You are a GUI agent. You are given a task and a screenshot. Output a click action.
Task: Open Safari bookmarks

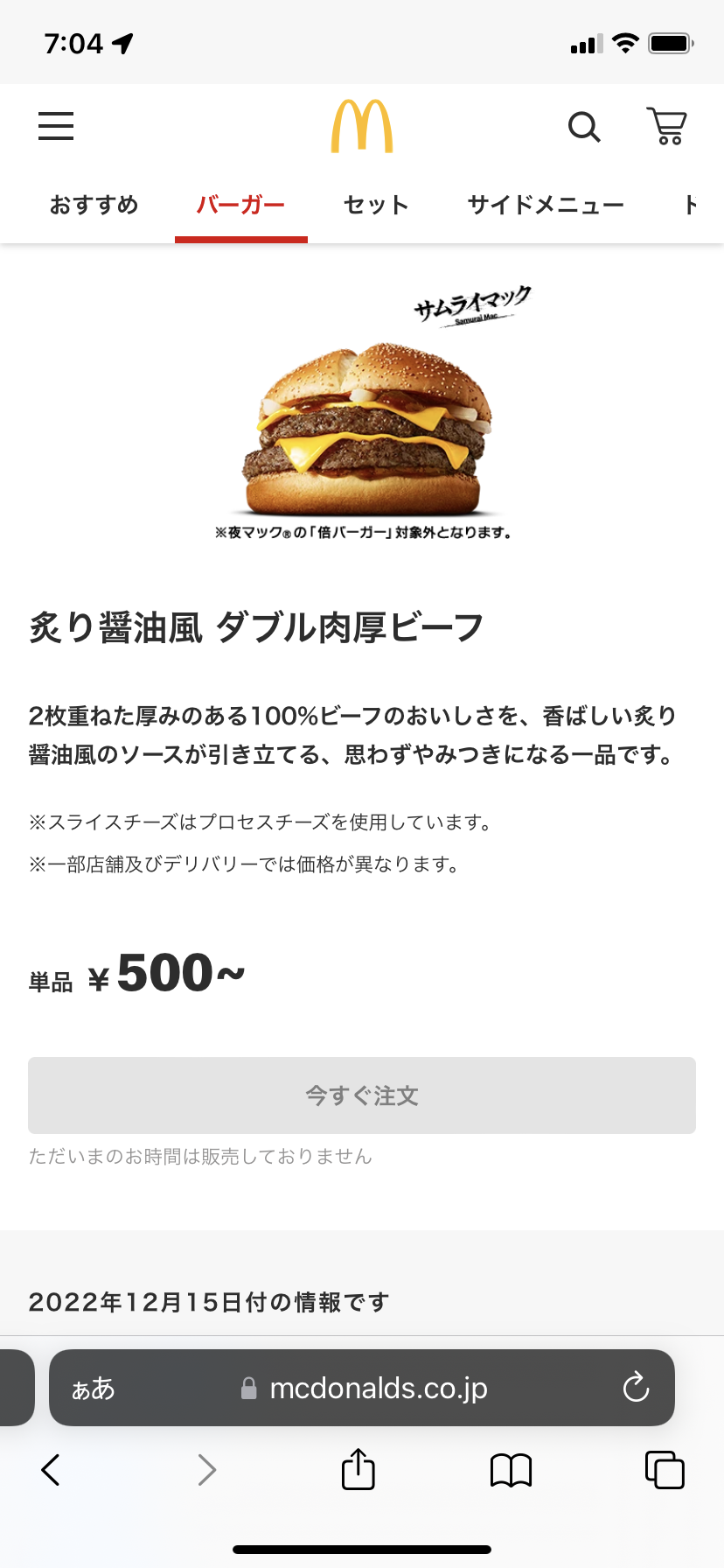512,1470
